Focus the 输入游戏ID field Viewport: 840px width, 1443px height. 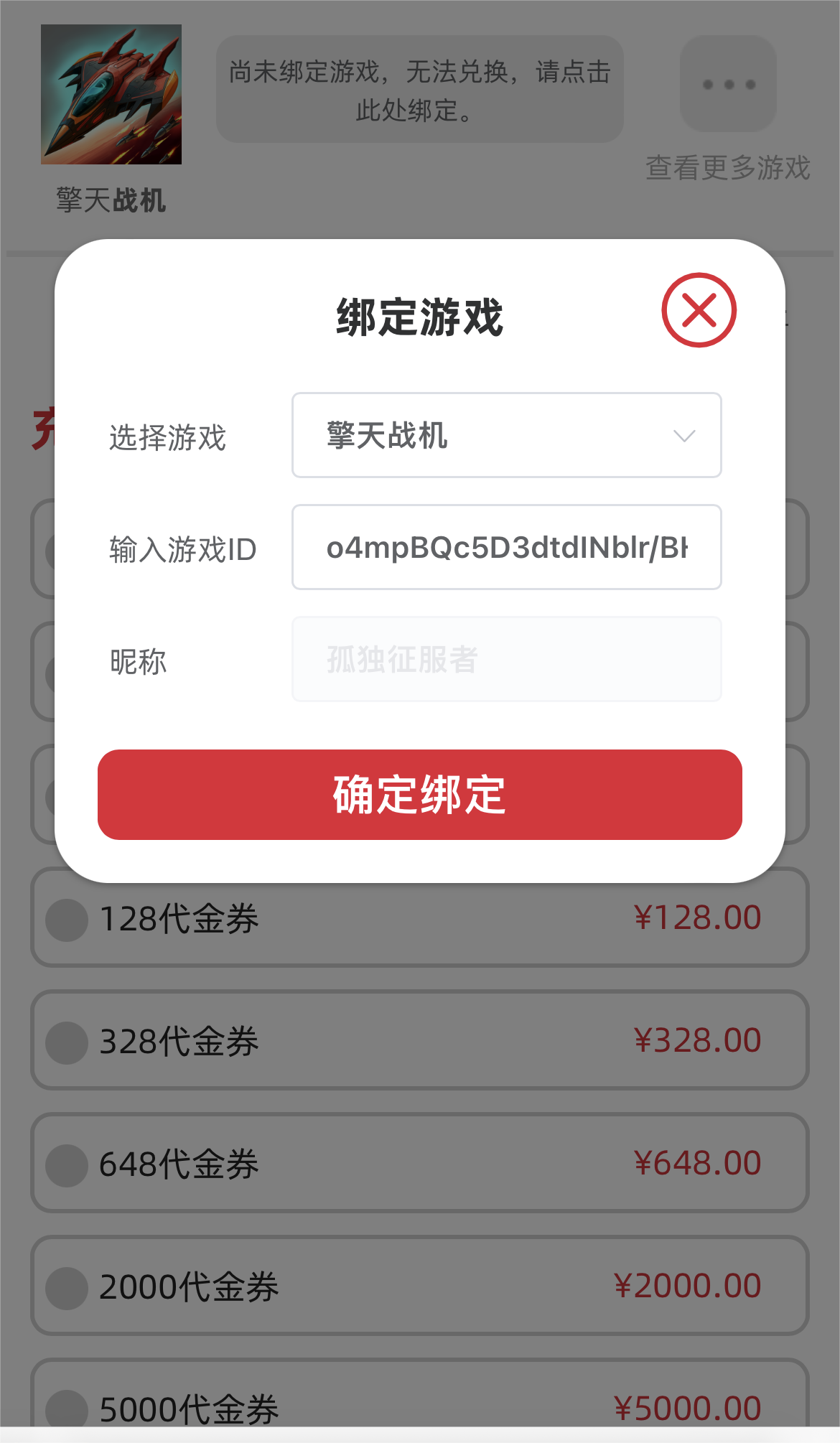[x=506, y=547]
